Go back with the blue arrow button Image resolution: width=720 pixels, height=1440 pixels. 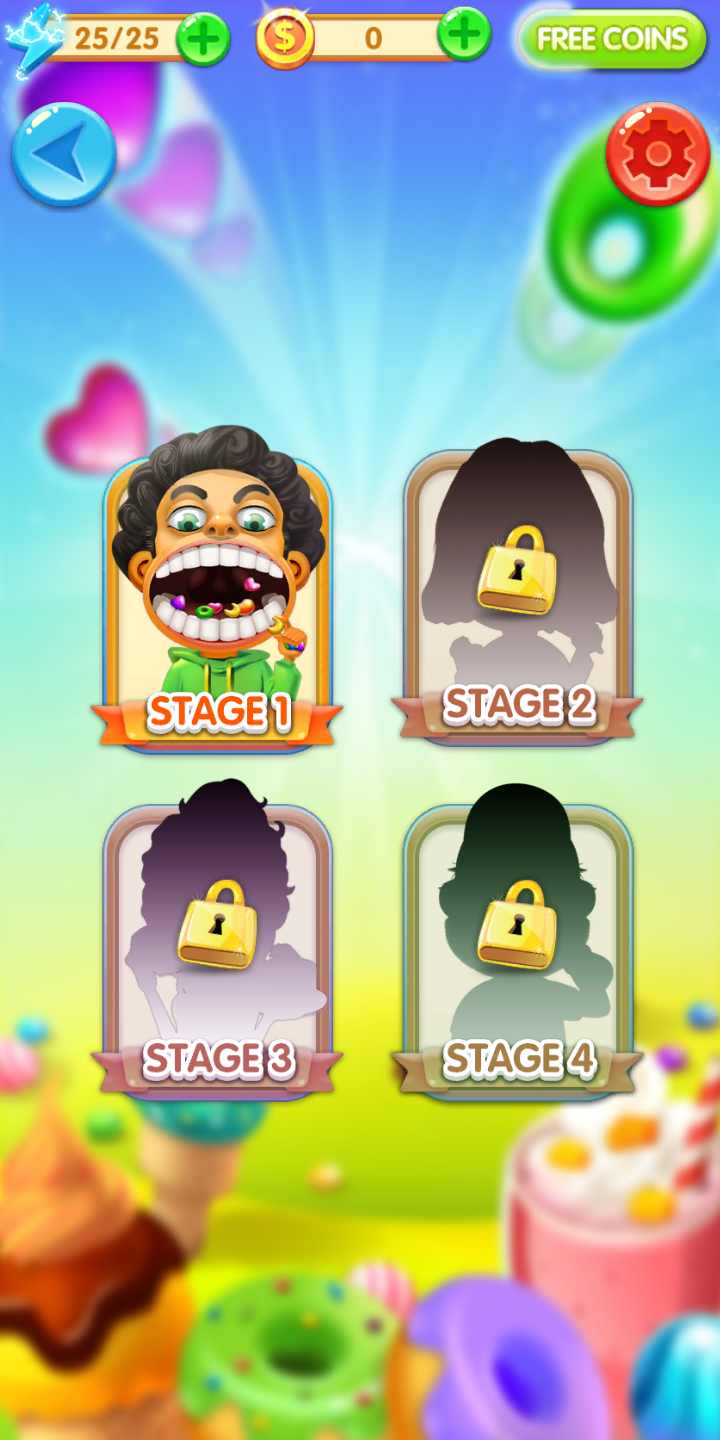tap(64, 155)
